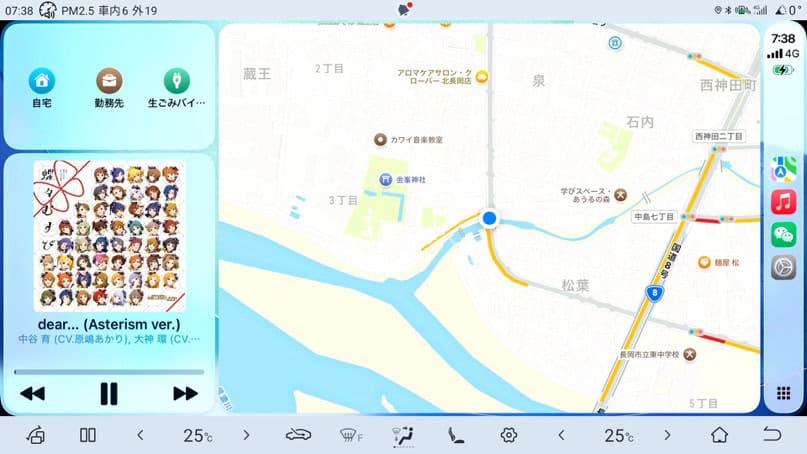Lower the left-side temperature
This screenshot has height=454, width=807.
[x=140, y=435]
